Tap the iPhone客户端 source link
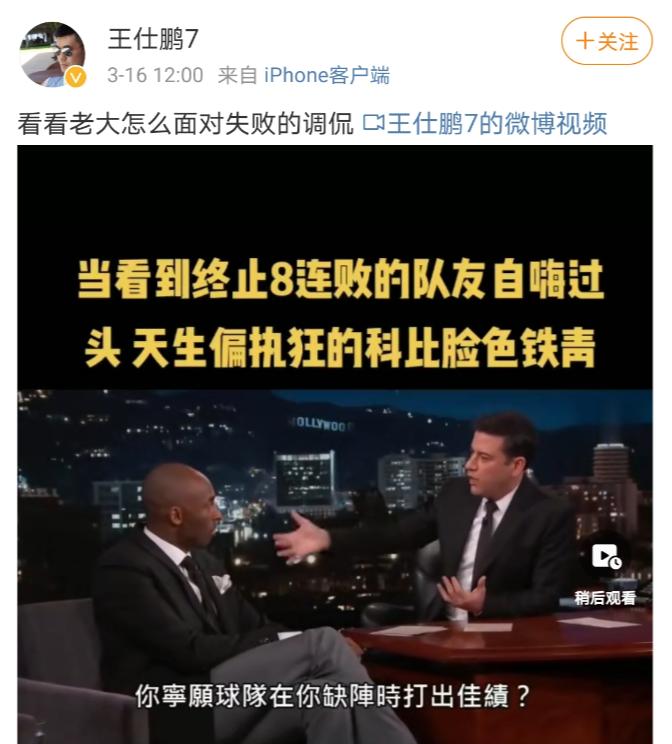The width and height of the screenshot is (672, 744). [326, 75]
